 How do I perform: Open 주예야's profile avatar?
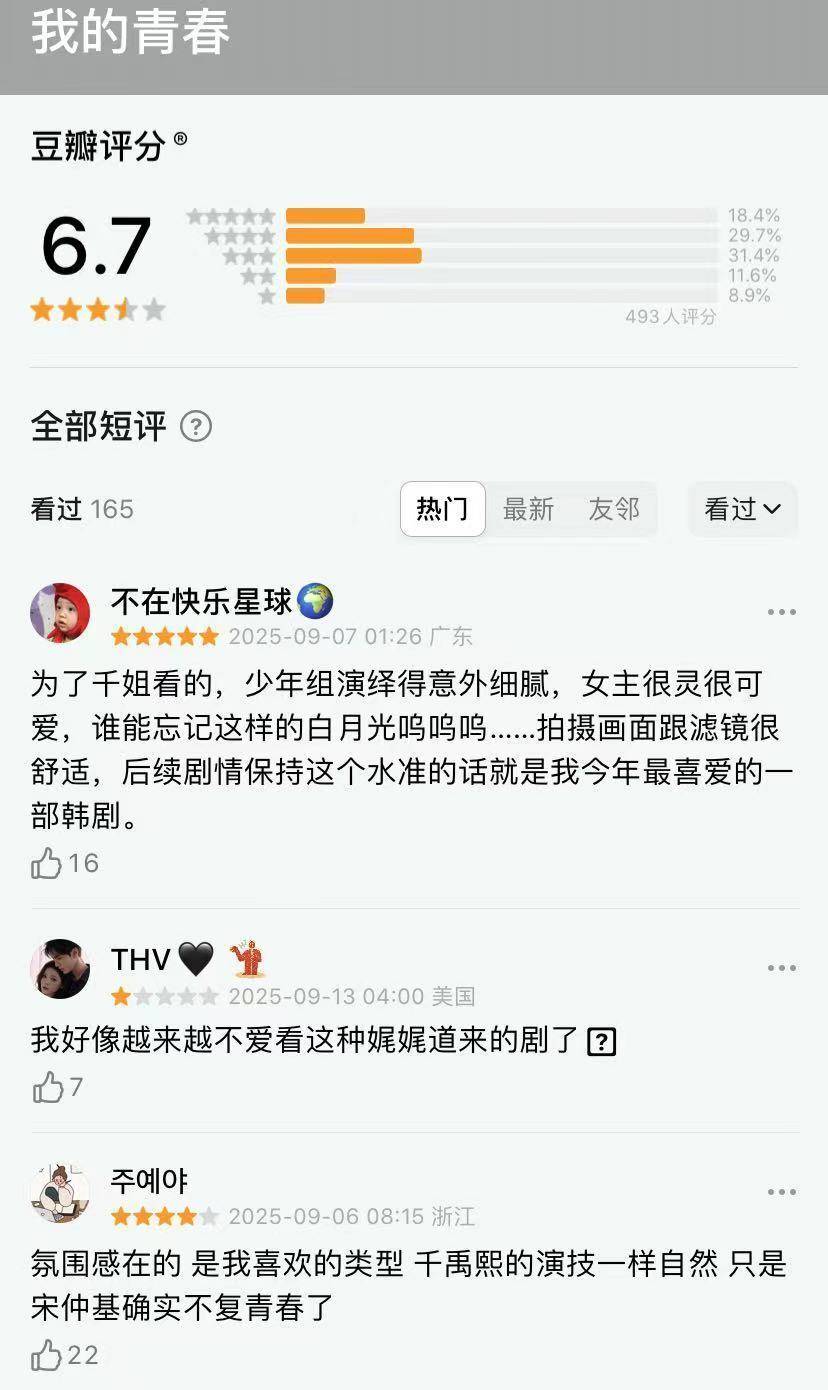(x=60, y=1193)
